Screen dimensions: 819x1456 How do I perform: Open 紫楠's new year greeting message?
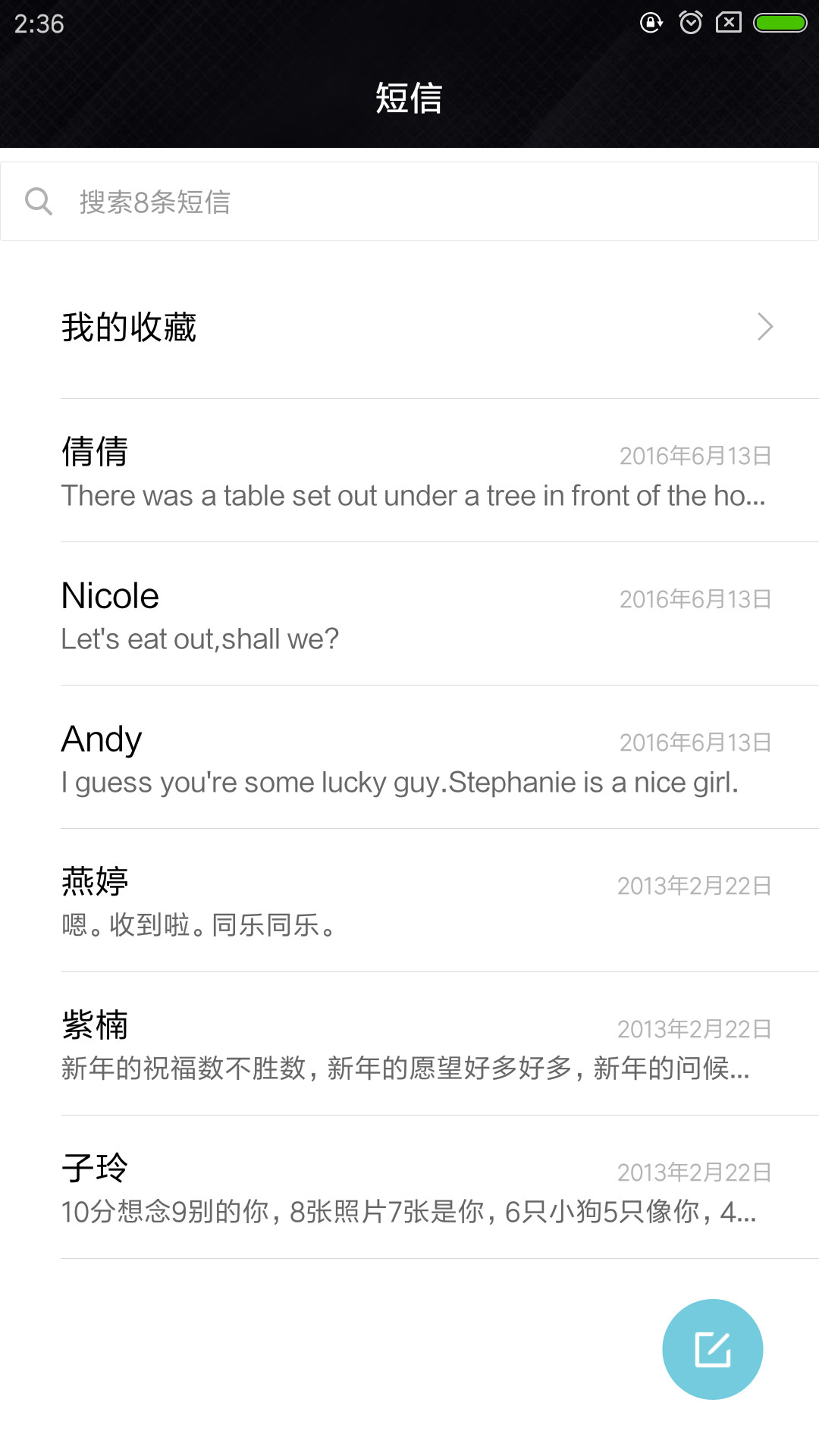(409, 1044)
